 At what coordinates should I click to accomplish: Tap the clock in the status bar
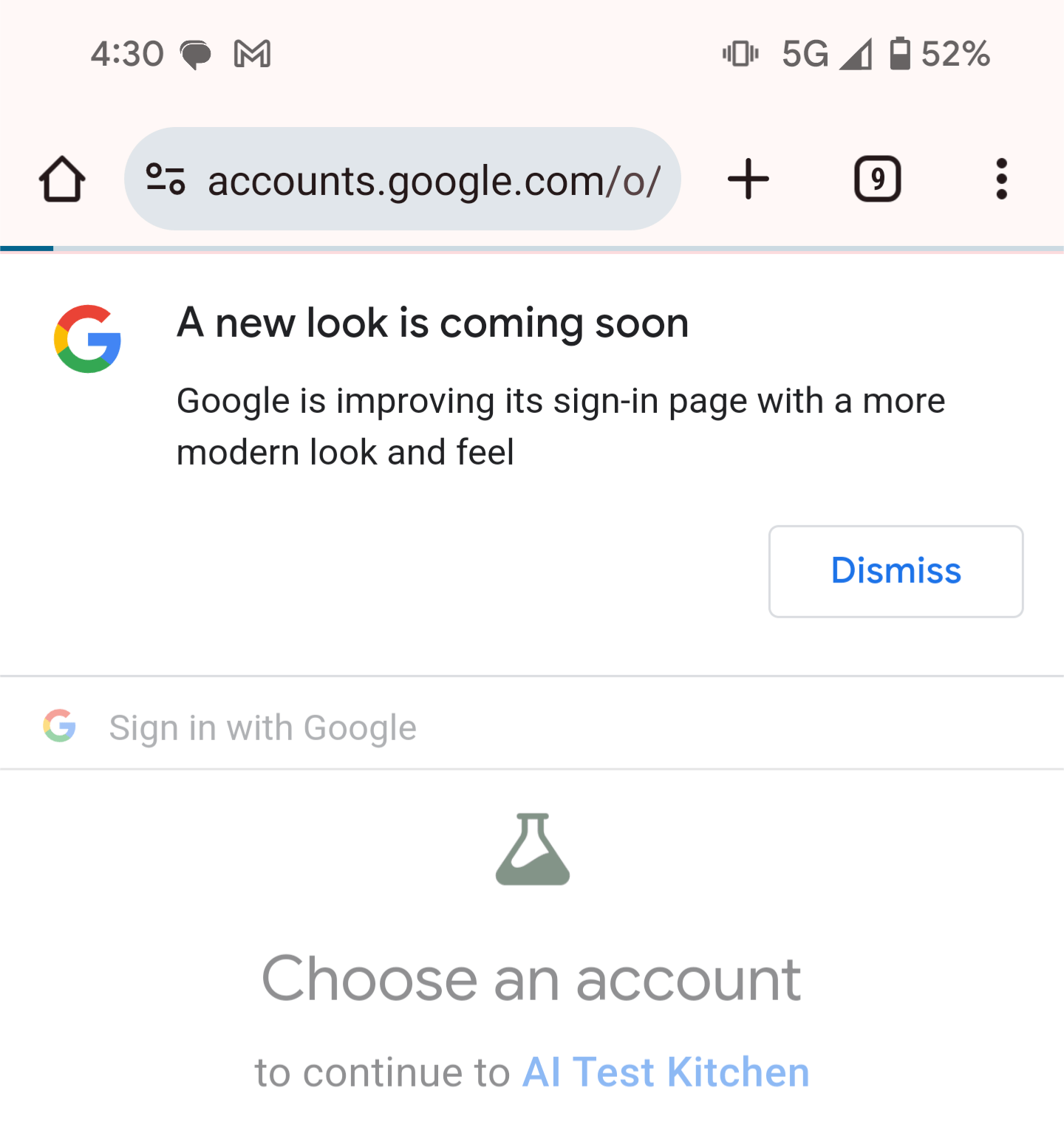(x=126, y=53)
